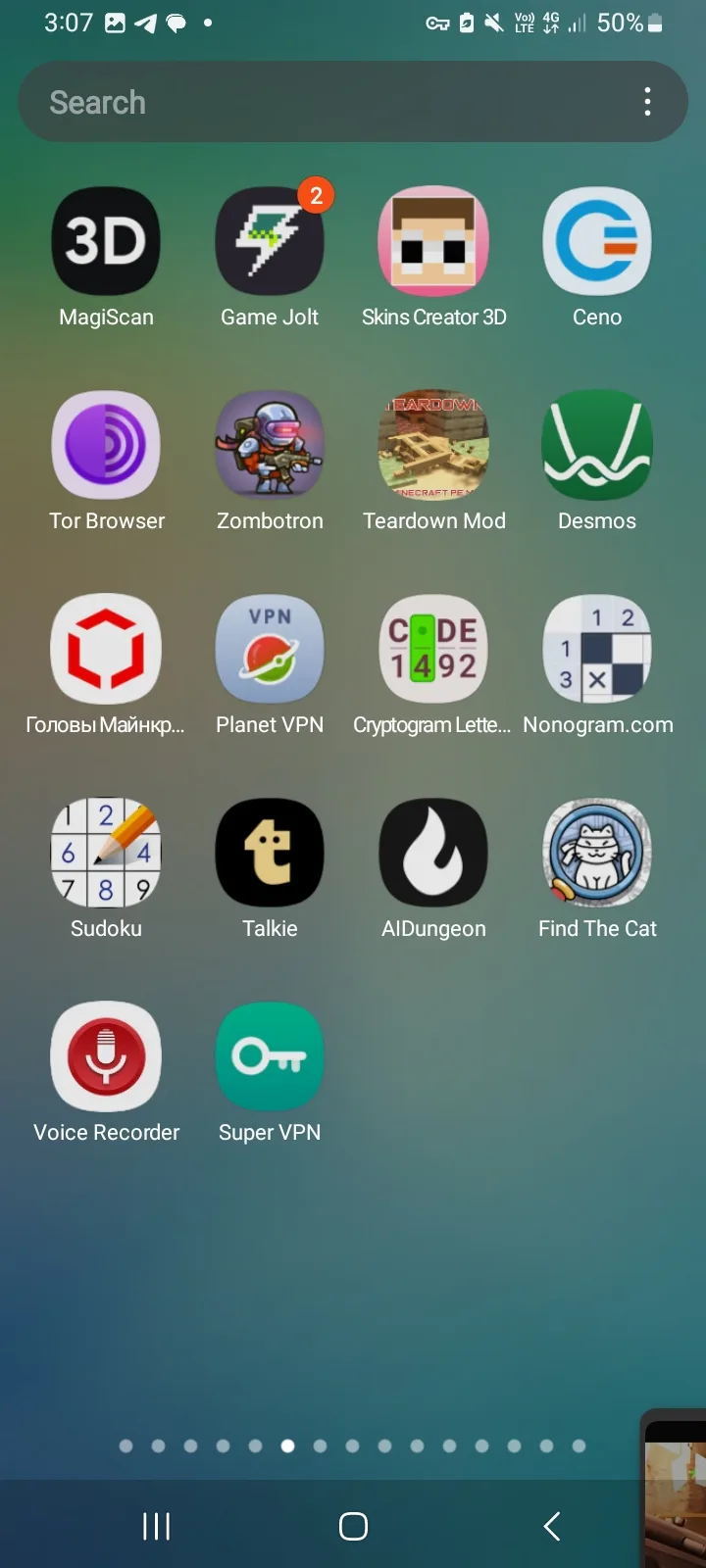Launch the Ceno browser
The image size is (706, 1568).
pyautogui.click(x=597, y=242)
